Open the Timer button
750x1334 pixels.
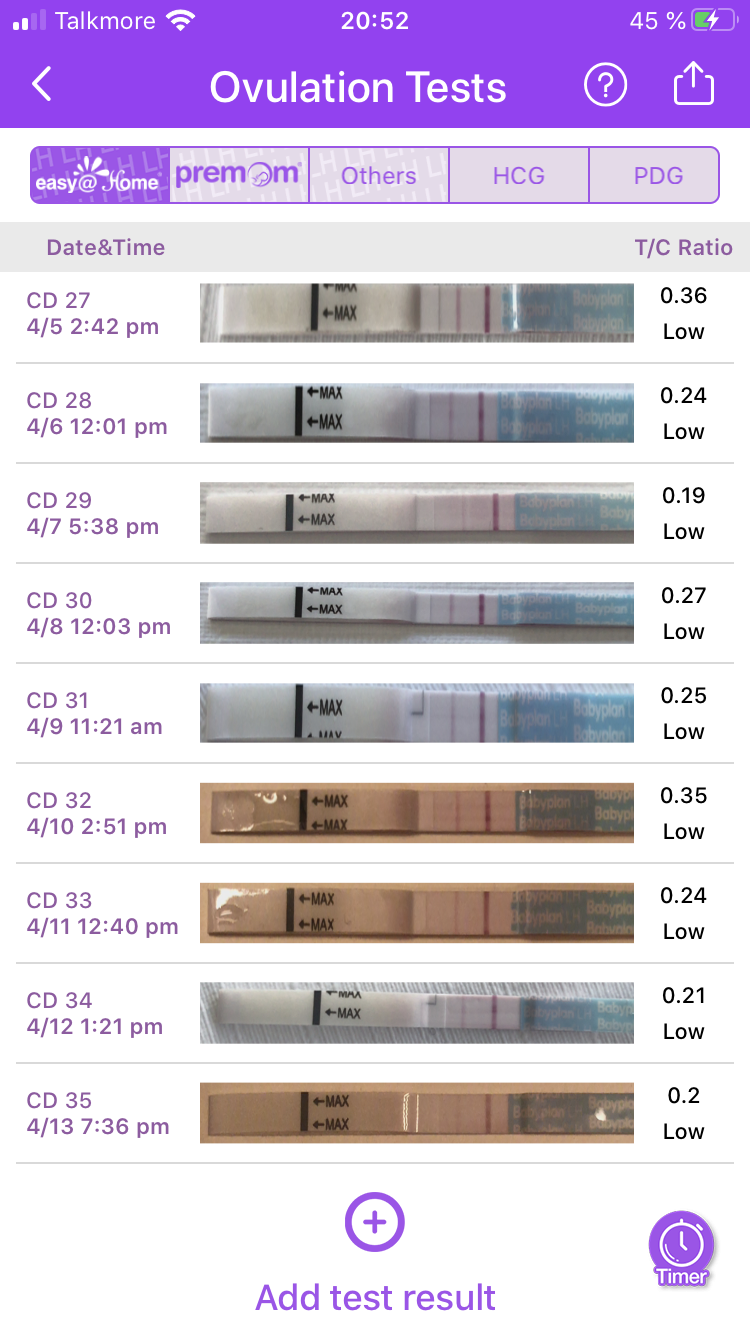click(x=682, y=1249)
